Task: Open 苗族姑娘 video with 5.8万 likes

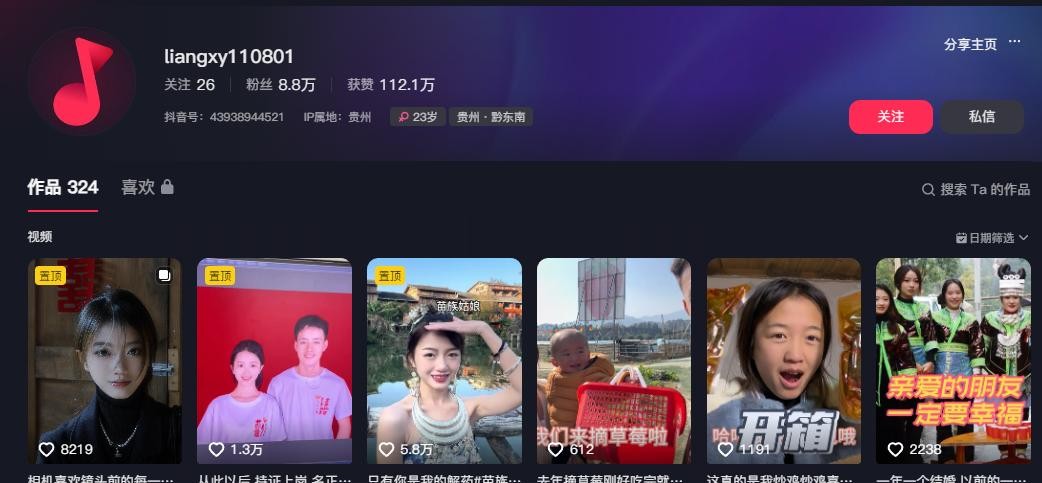Action: tap(444, 360)
